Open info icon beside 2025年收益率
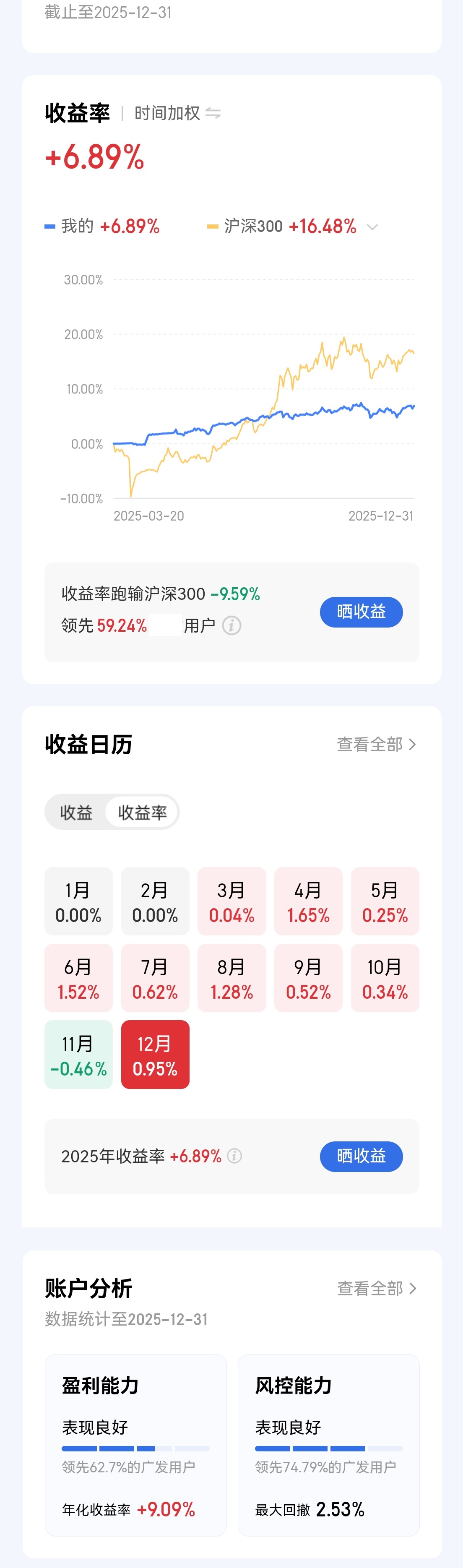Screen dimensions: 463x1568 click(x=234, y=1156)
